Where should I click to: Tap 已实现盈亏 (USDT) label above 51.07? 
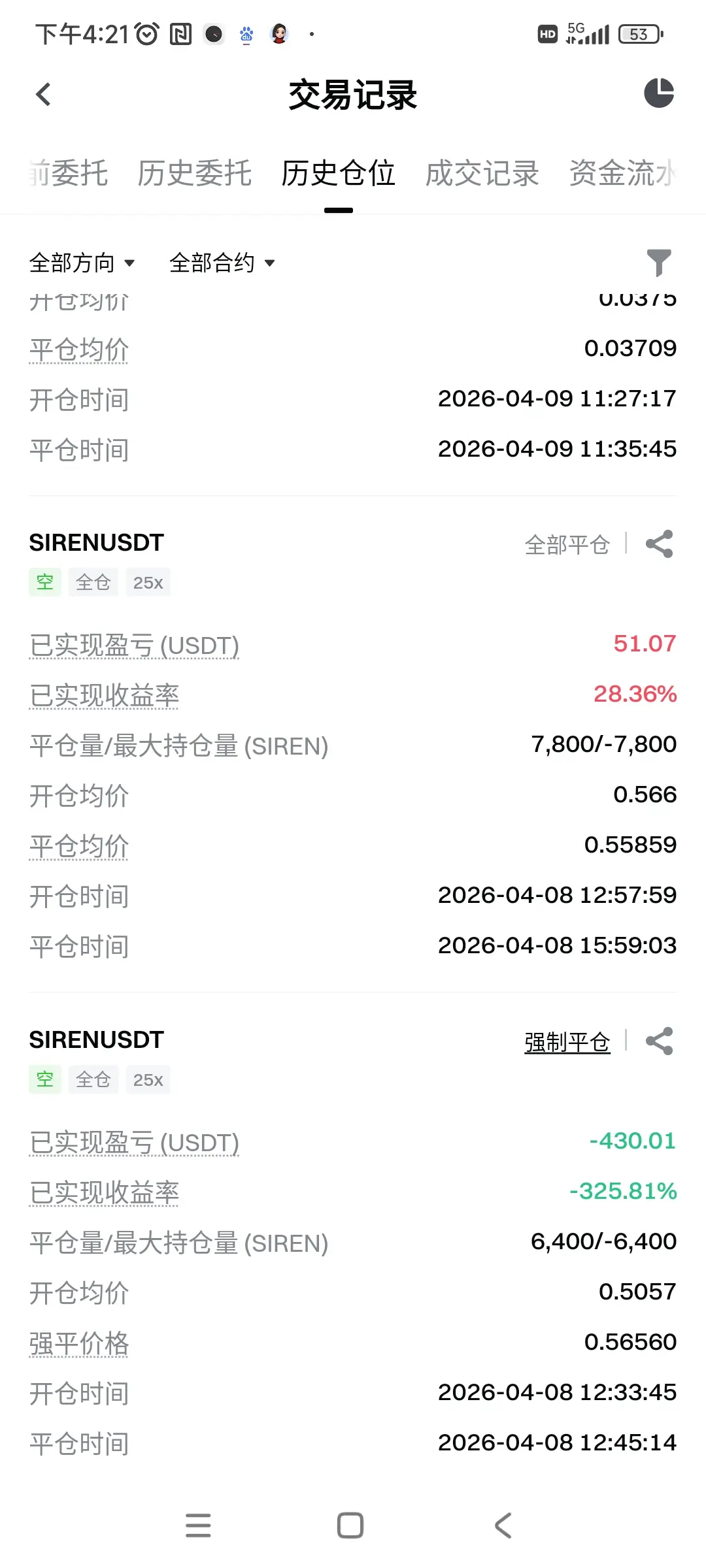pyautogui.click(x=134, y=645)
